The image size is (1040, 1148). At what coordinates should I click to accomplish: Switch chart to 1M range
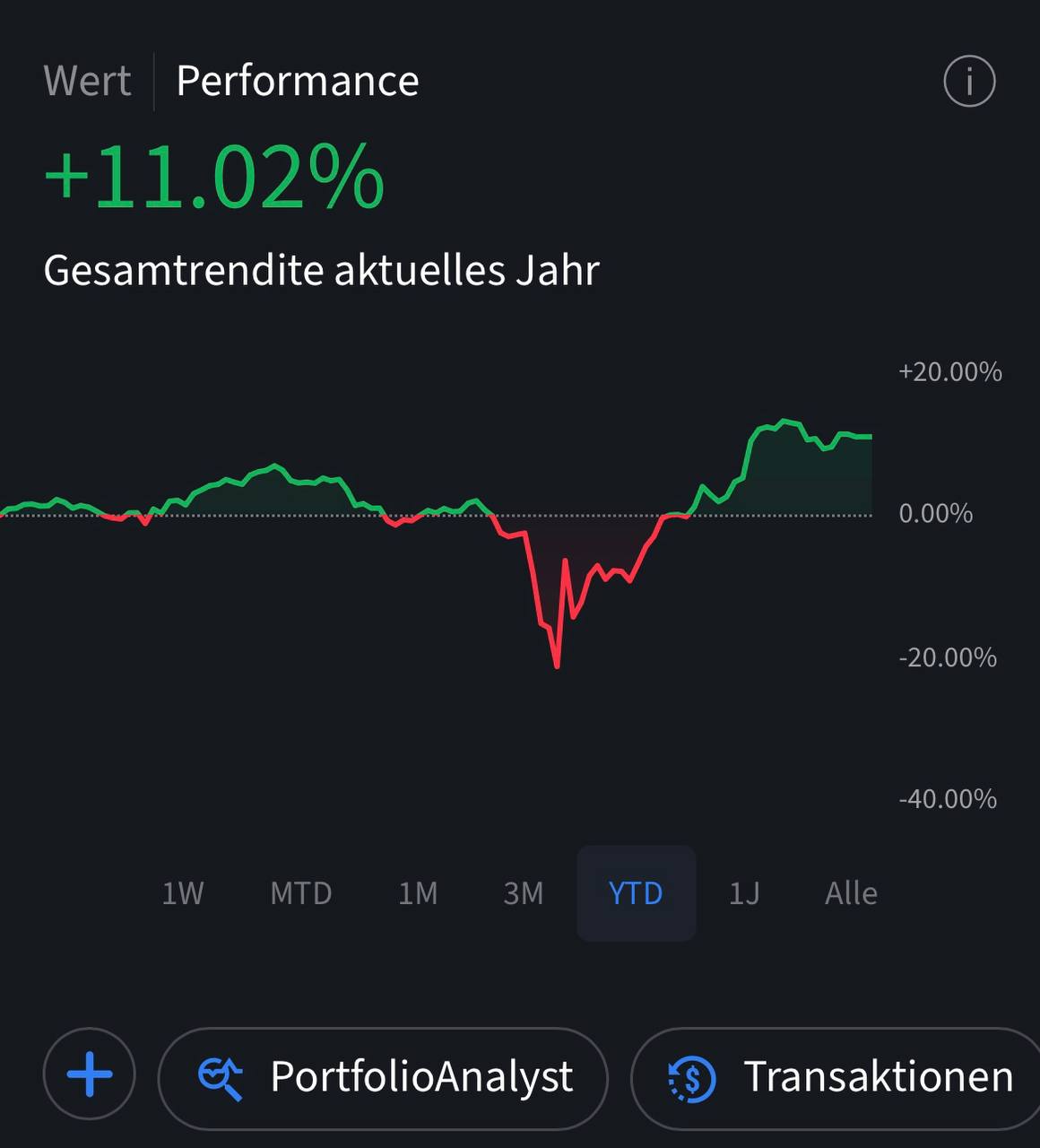click(418, 893)
